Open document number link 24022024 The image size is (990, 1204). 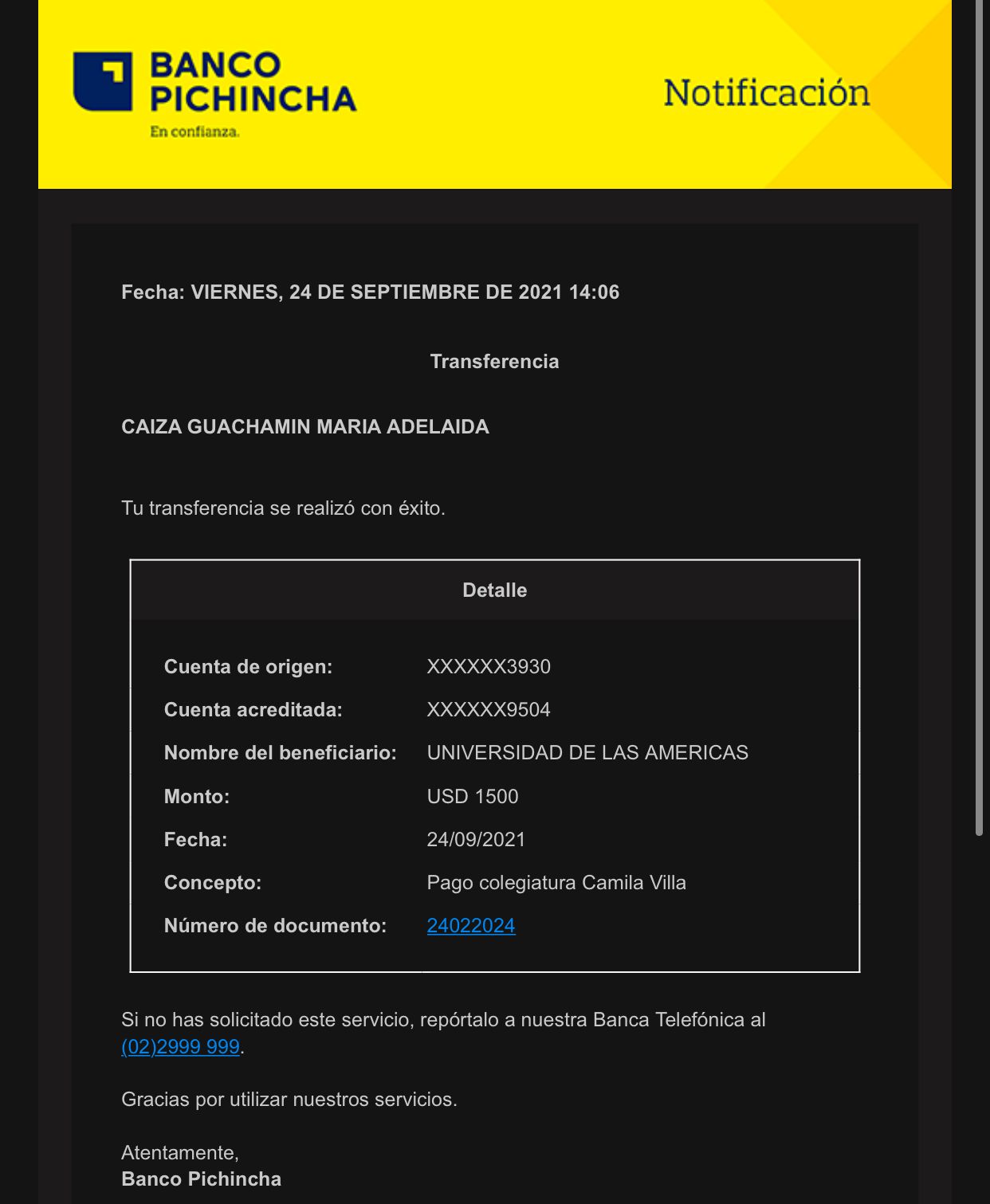pyautogui.click(x=470, y=926)
